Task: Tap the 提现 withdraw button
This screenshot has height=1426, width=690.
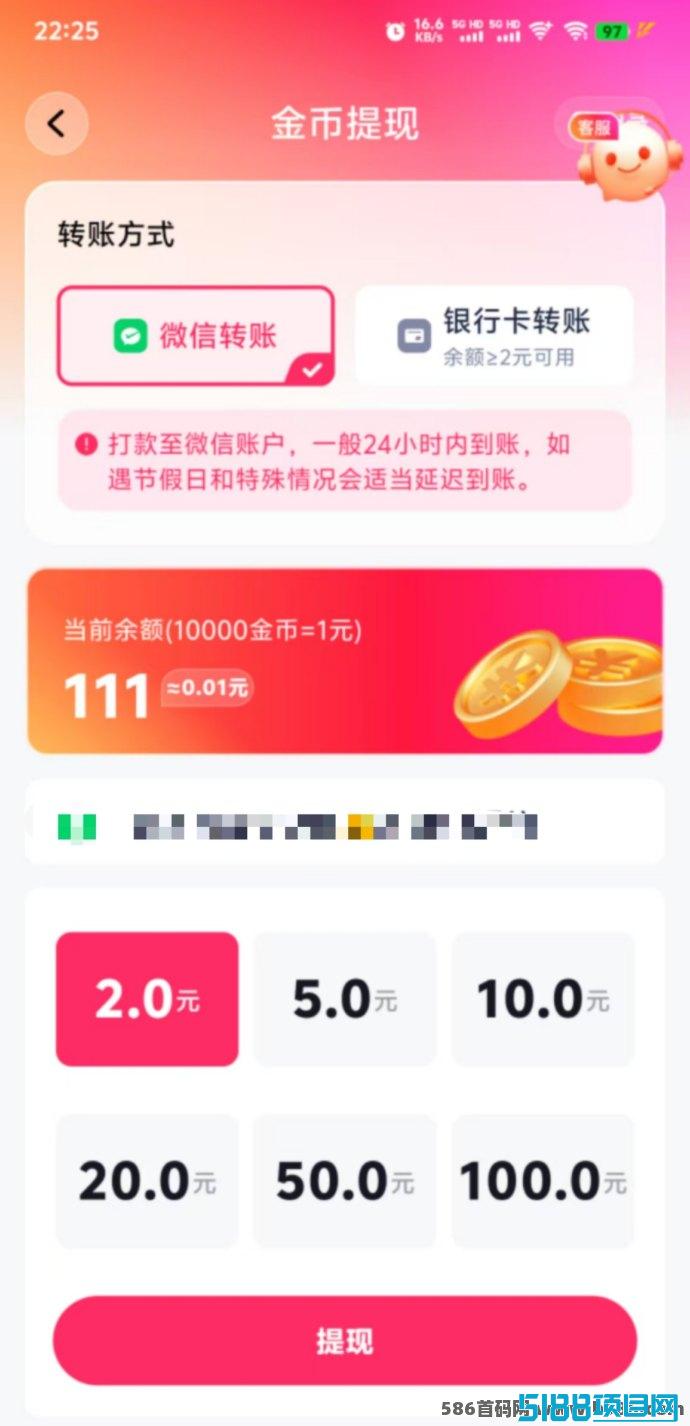Action: [345, 1341]
